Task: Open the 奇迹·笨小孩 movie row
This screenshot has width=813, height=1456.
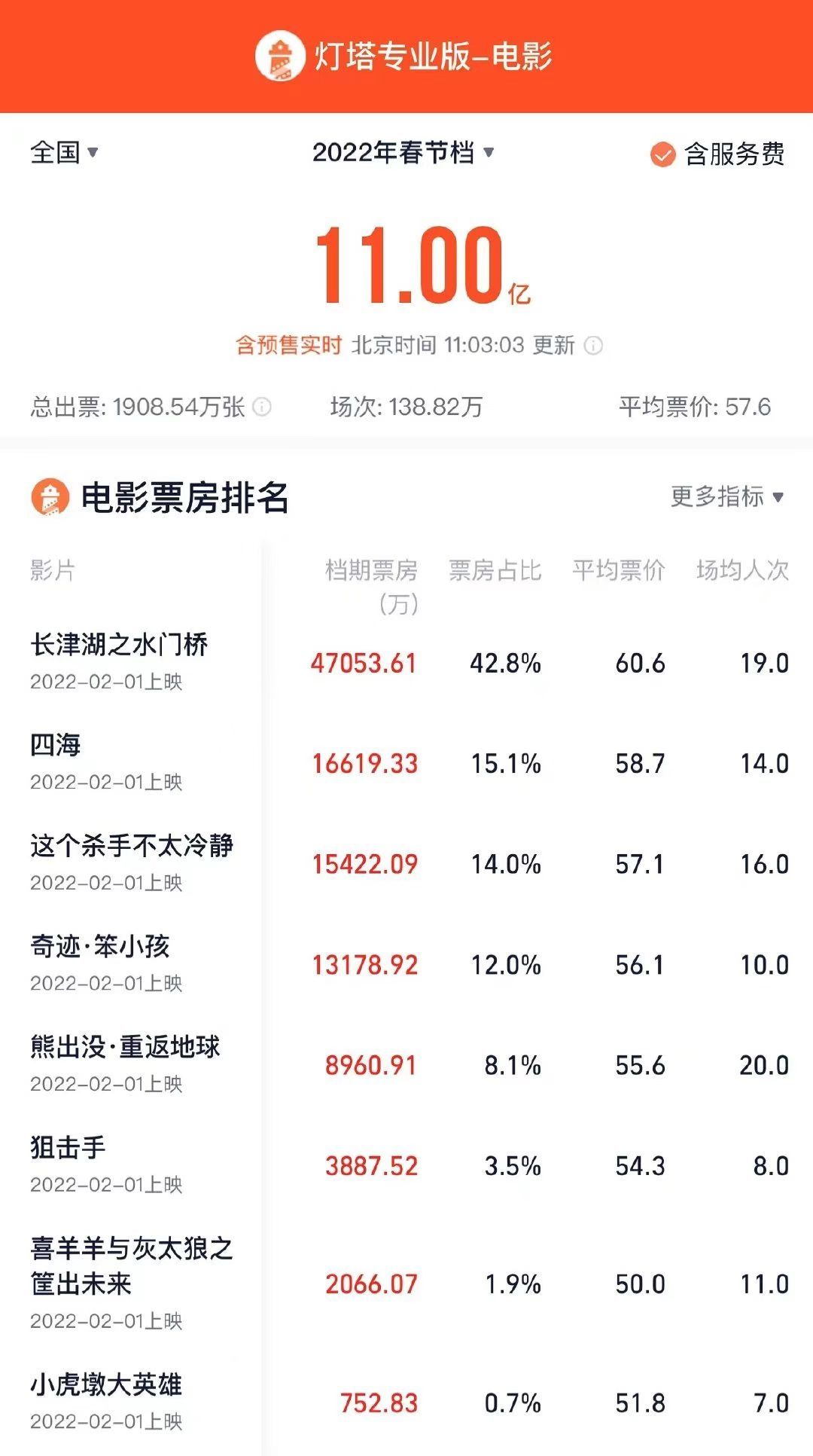Action: (406, 963)
